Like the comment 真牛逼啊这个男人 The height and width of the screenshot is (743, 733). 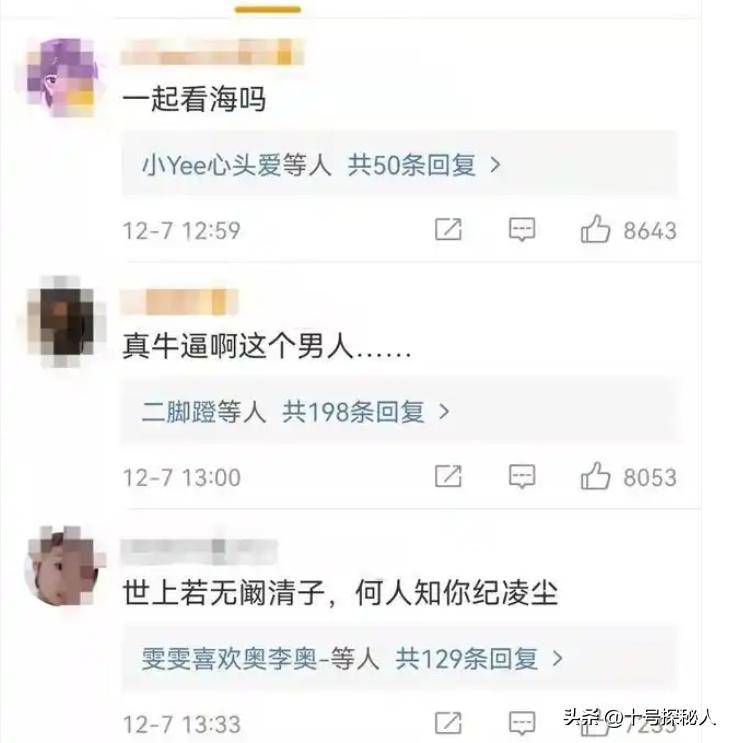pyautogui.click(x=596, y=477)
